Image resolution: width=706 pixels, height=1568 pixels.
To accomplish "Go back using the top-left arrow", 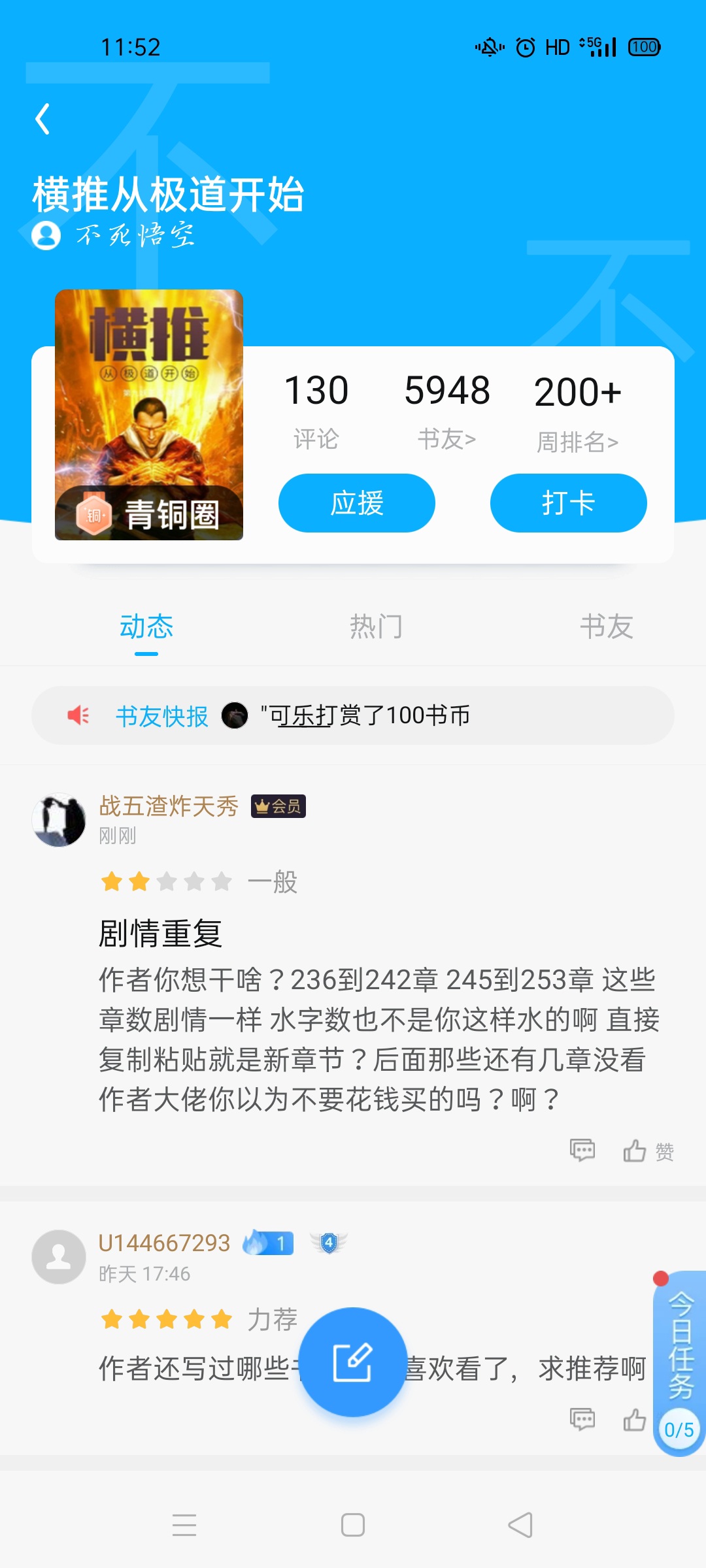I will (x=43, y=119).
